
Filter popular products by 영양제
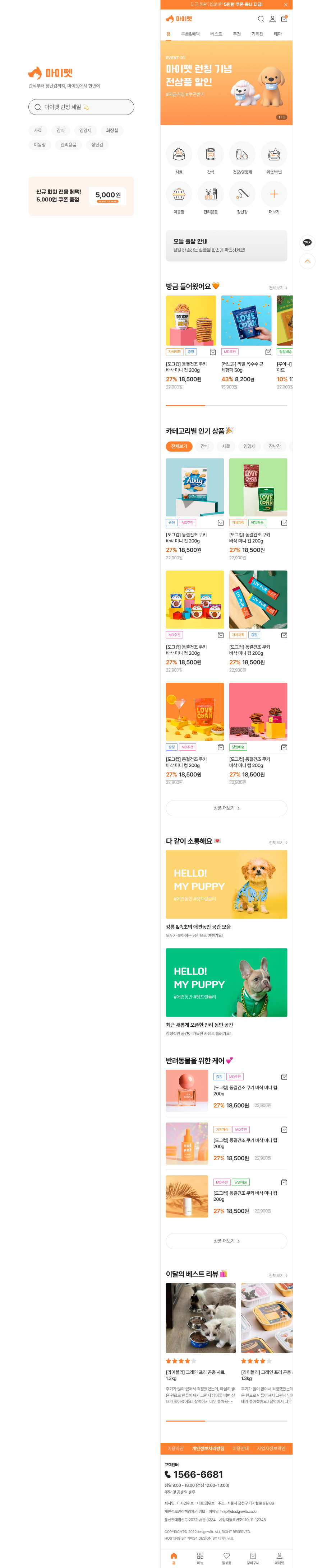pyautogui.click(x=250, y=446)
